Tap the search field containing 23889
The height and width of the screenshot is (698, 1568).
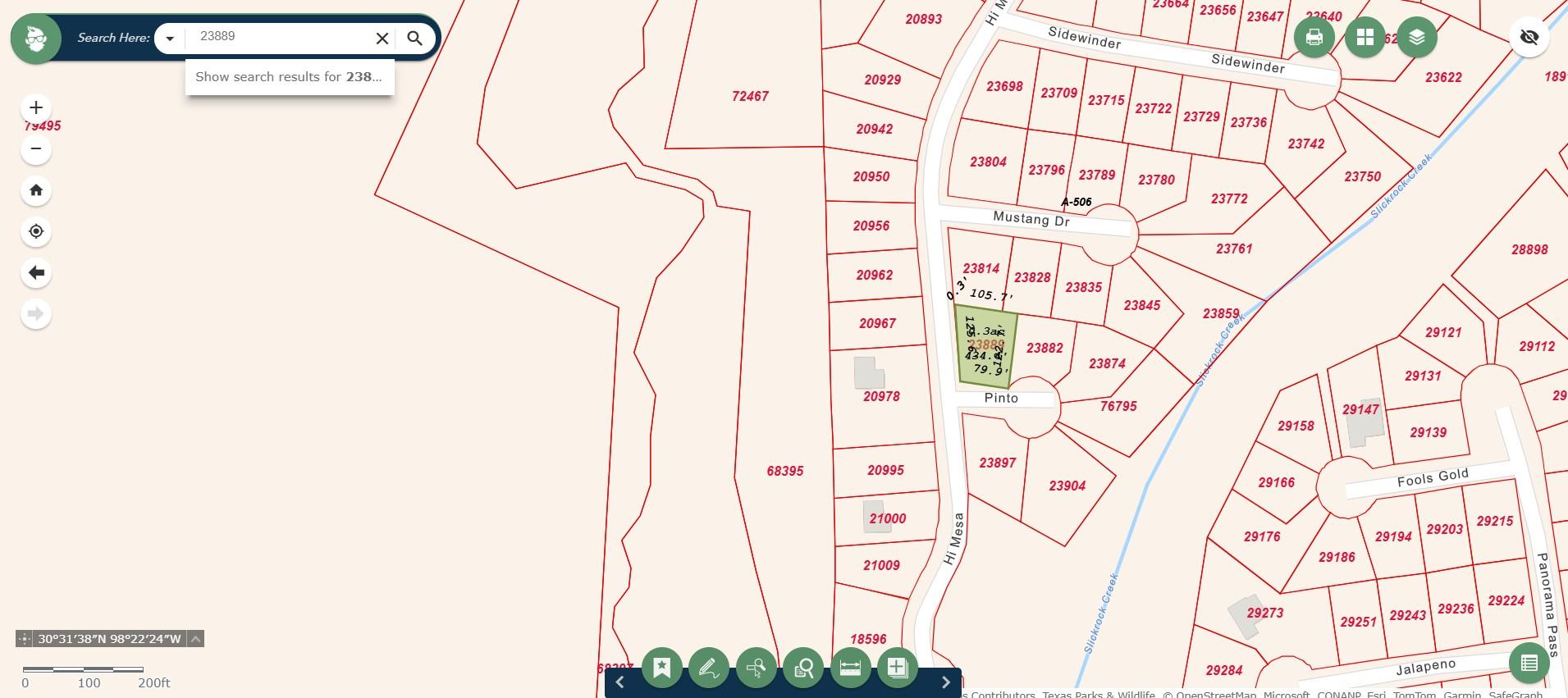coord(279,37)
